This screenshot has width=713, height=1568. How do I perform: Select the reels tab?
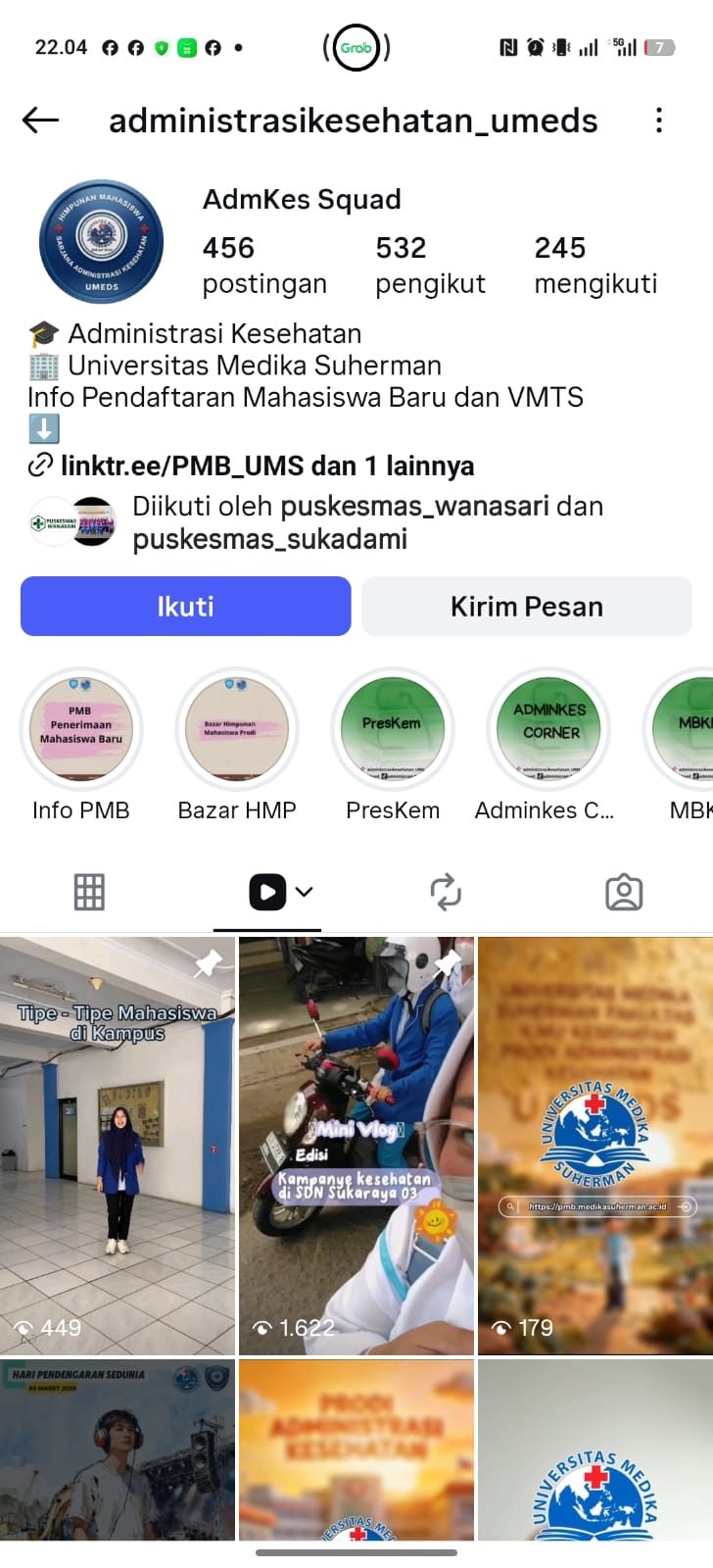pos(267,892)
